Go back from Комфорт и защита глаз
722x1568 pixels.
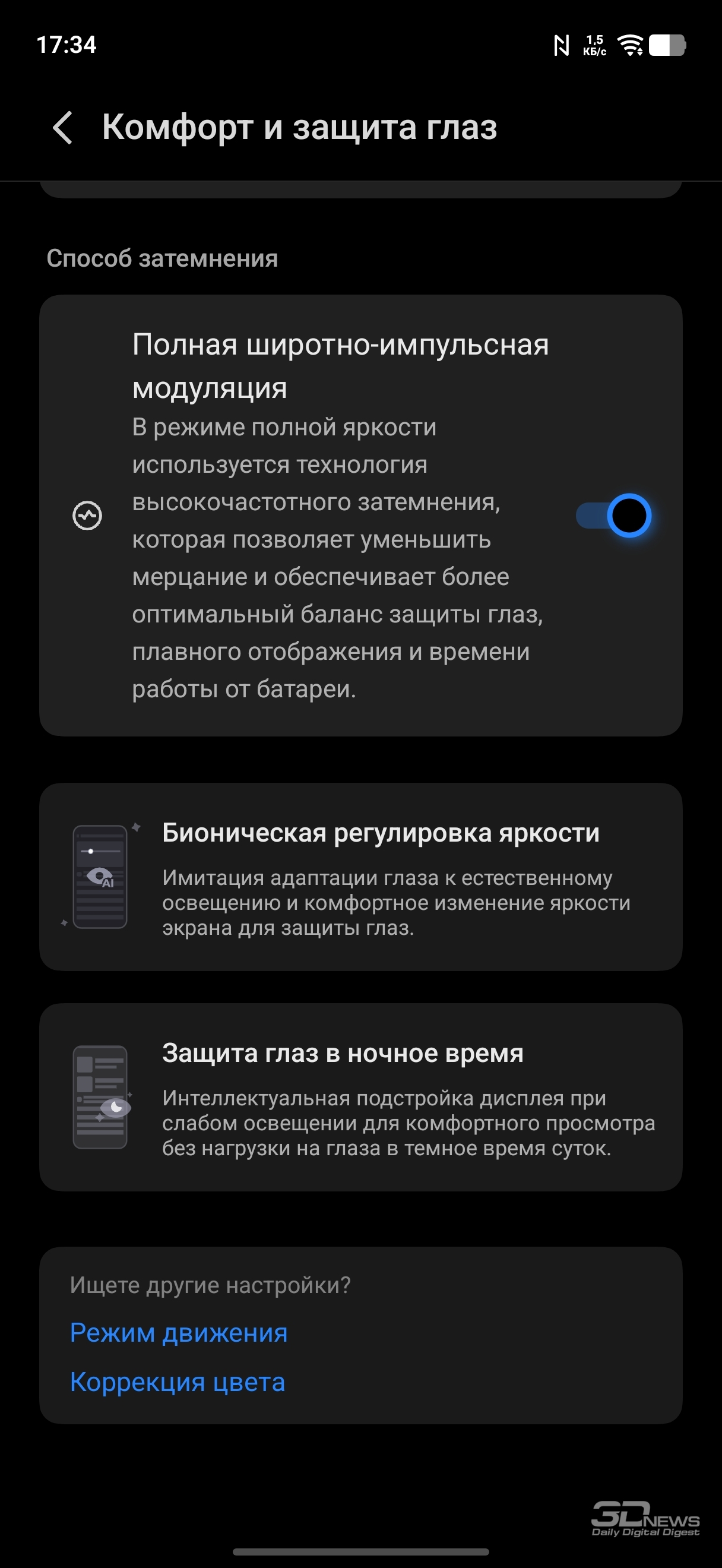[63, 128]
